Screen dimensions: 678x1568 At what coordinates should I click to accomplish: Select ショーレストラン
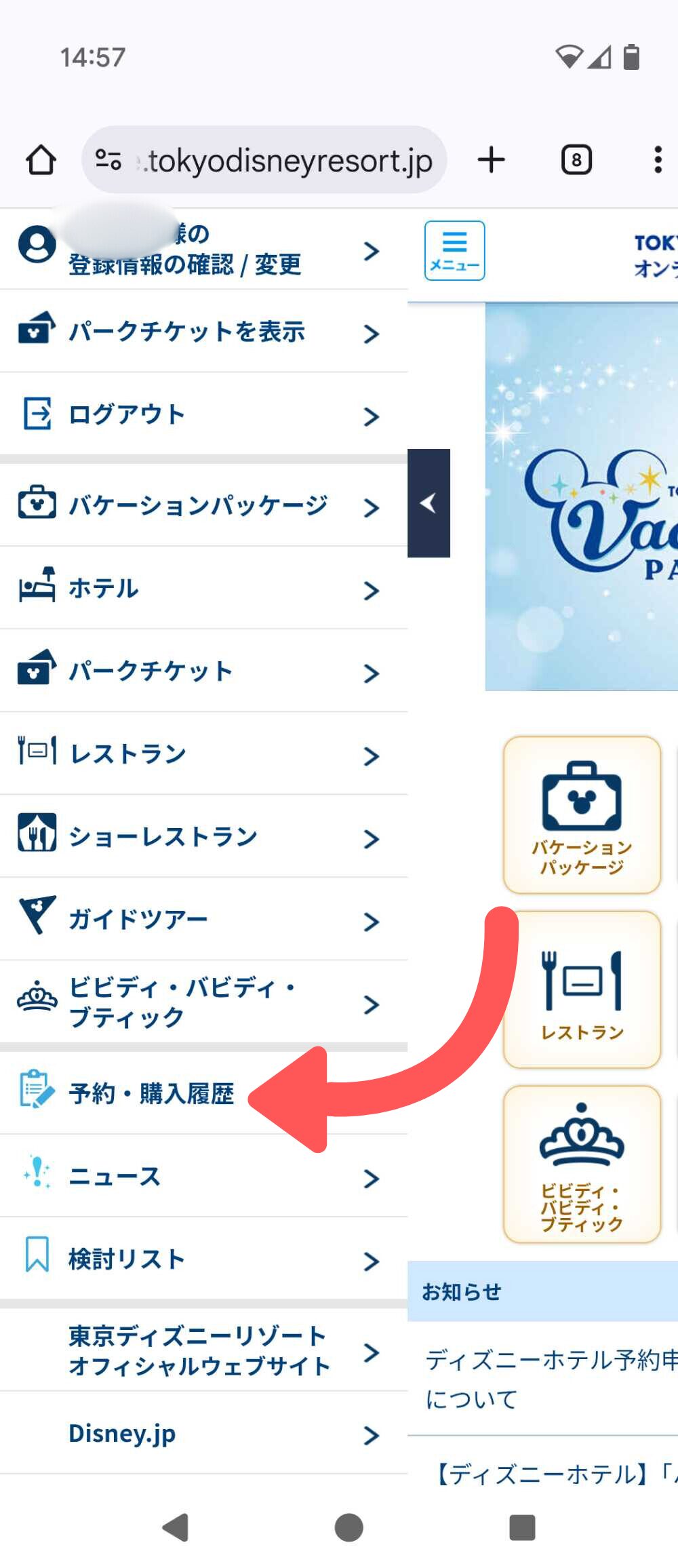(x=203, y=837)
